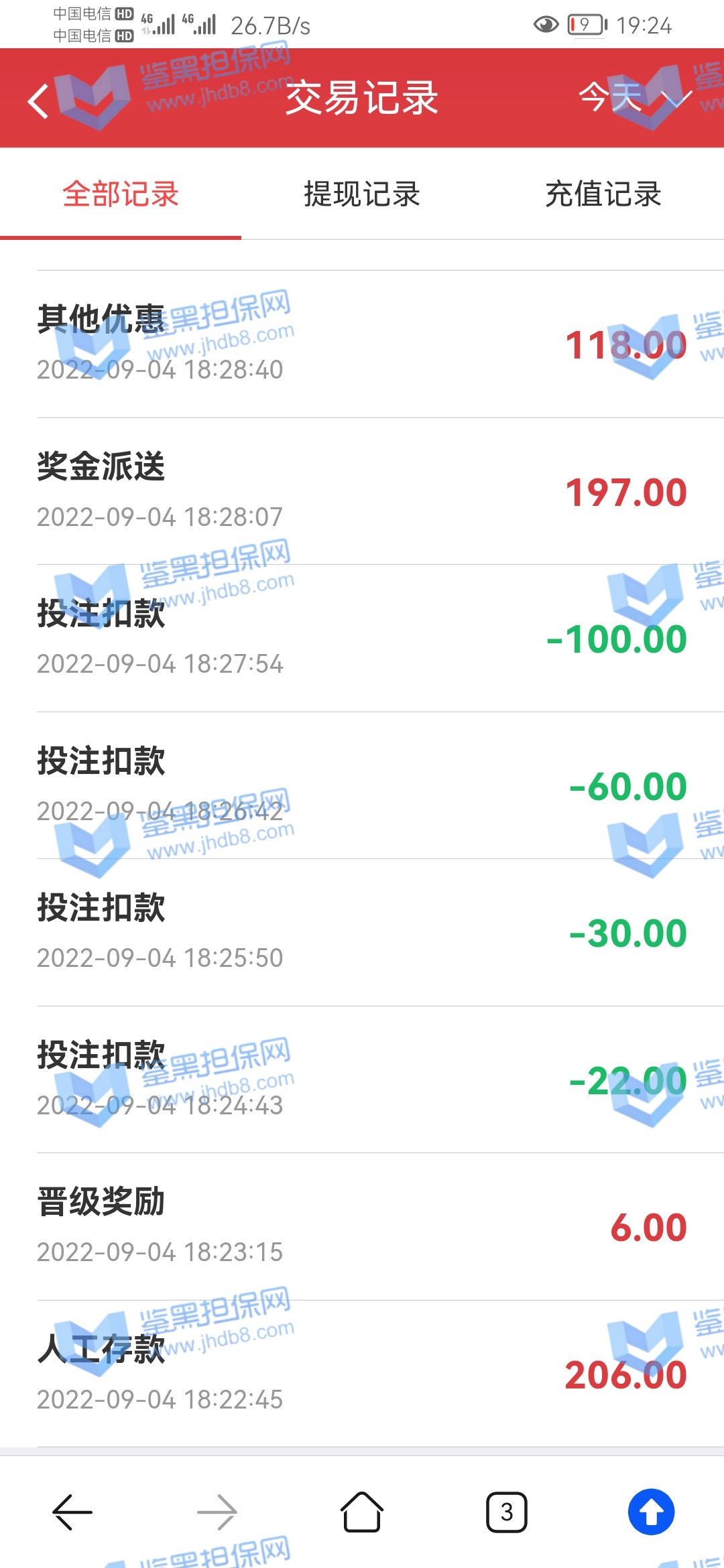Screen dimensions: 724x1568
Task: Switch to the 充值记录 tab
Action: (603, 194)
